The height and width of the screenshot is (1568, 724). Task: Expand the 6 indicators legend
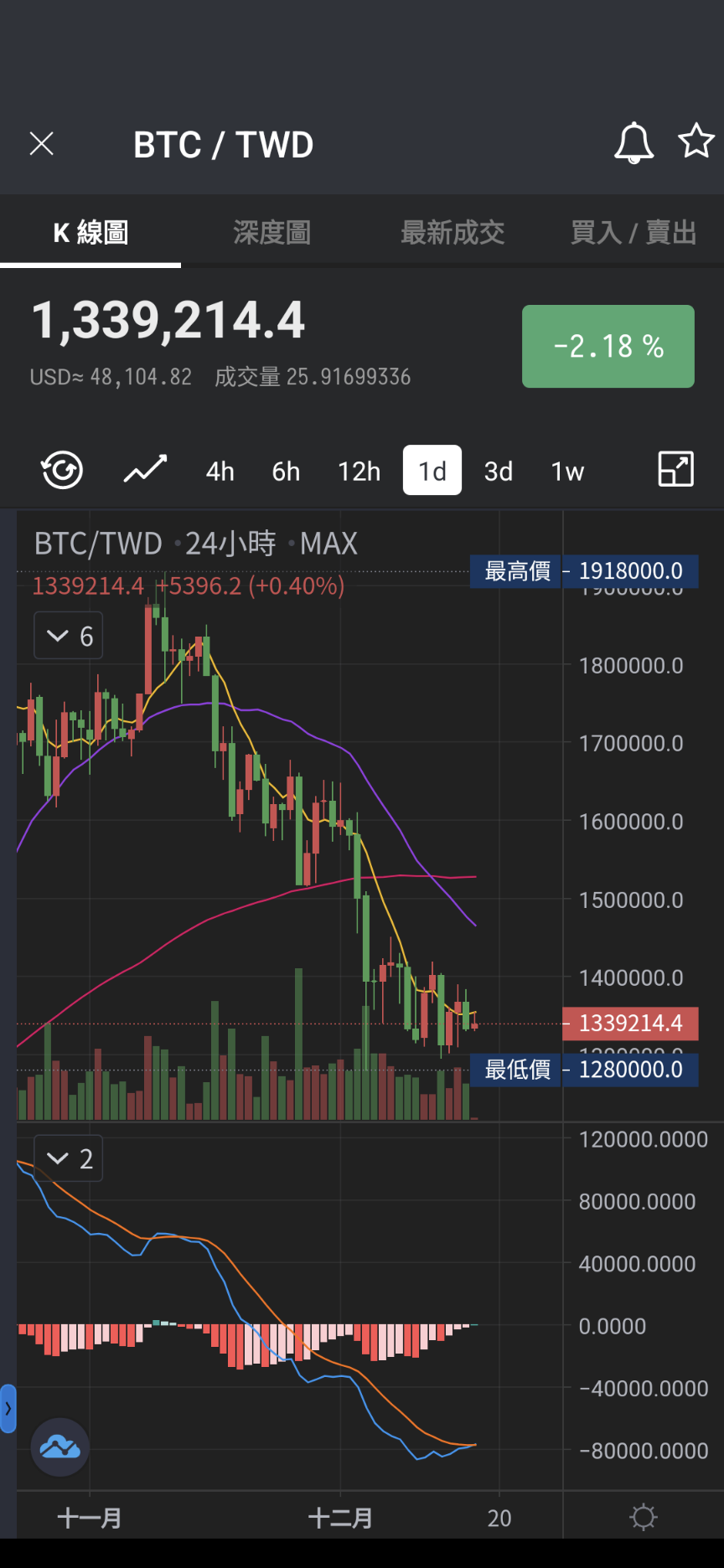point(69,636)
